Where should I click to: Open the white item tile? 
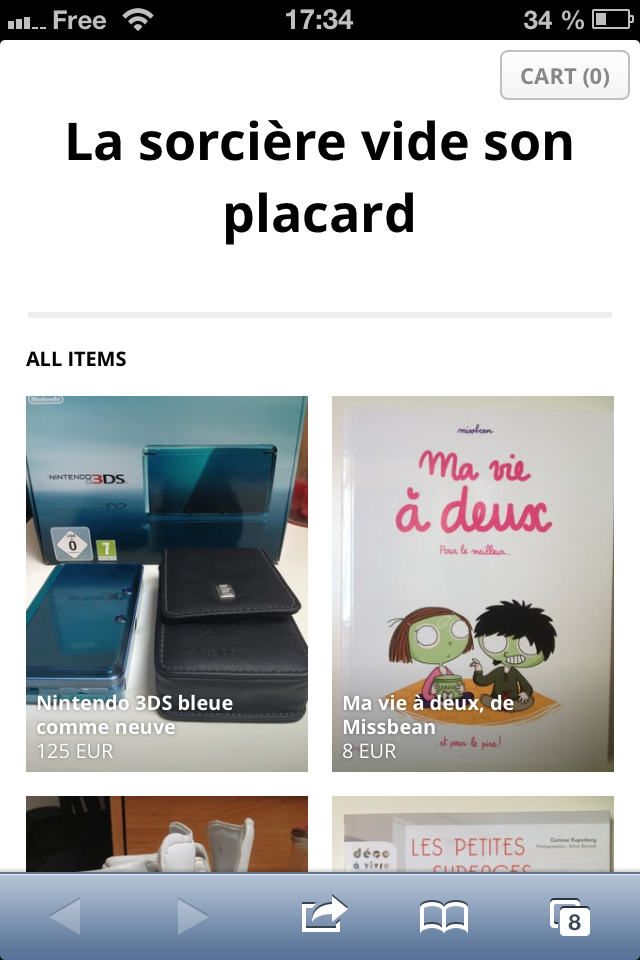click(x=167, y=834)
